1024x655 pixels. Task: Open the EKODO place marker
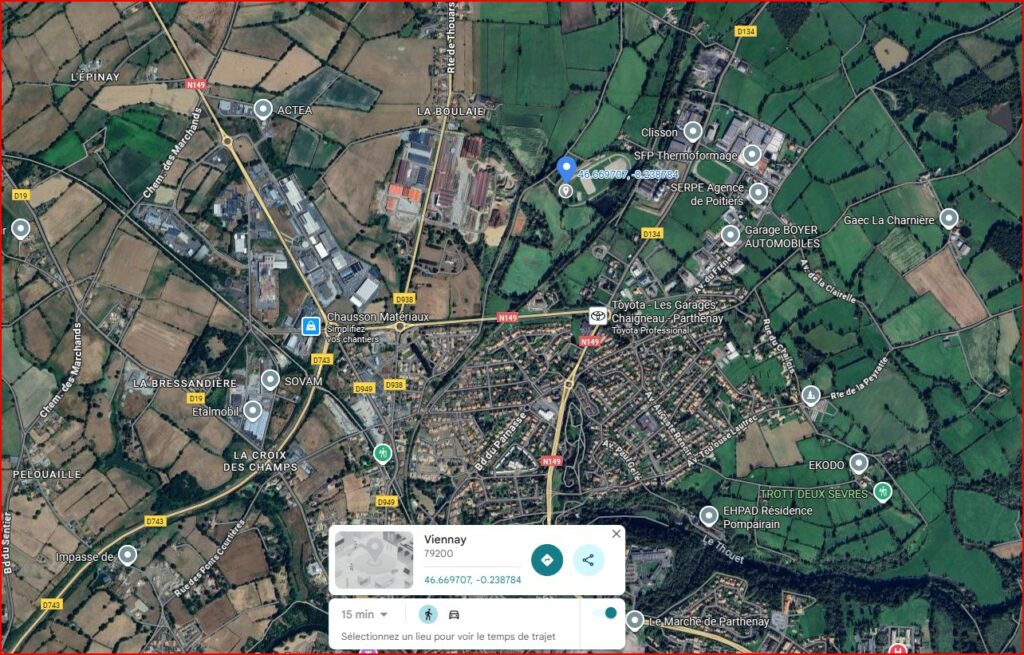858,463
